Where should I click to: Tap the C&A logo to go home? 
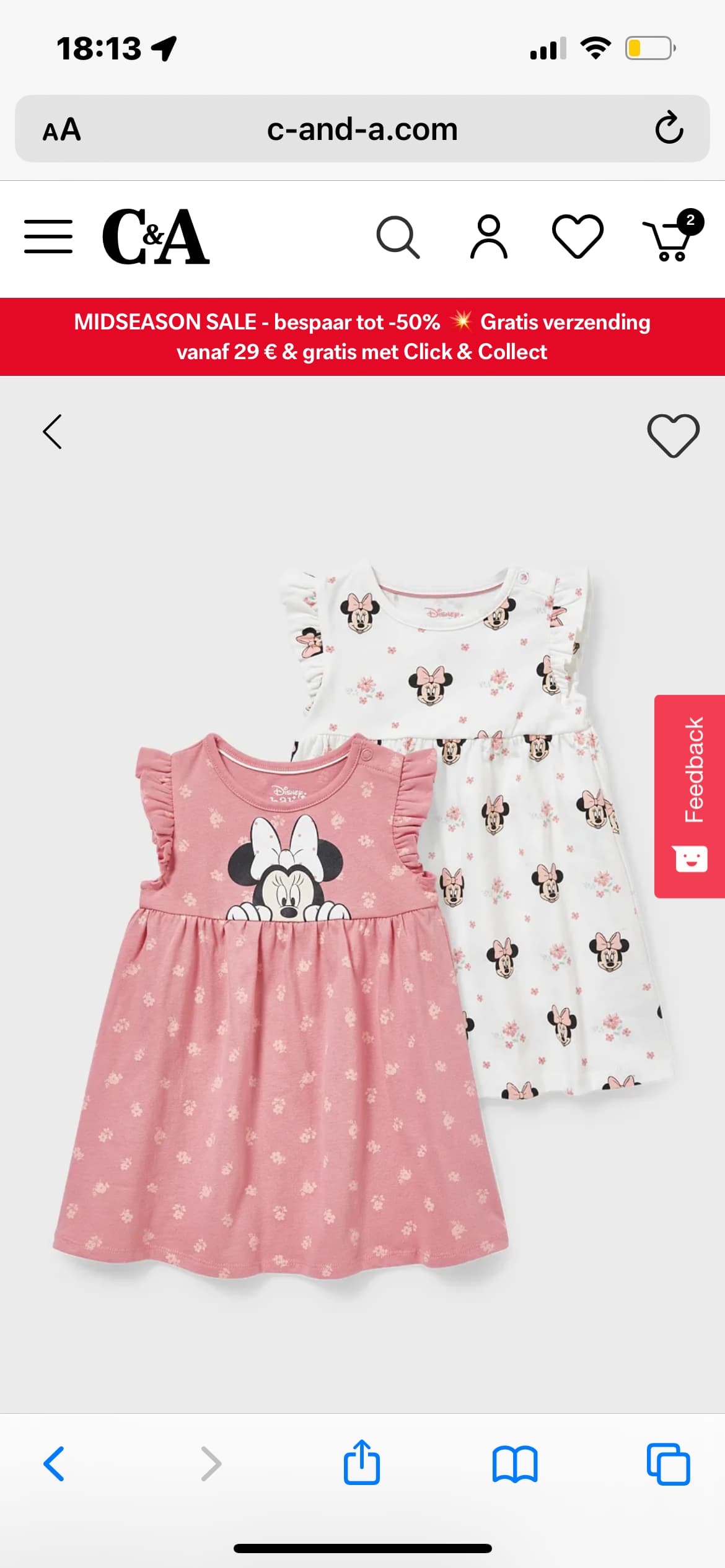(156, 237)
